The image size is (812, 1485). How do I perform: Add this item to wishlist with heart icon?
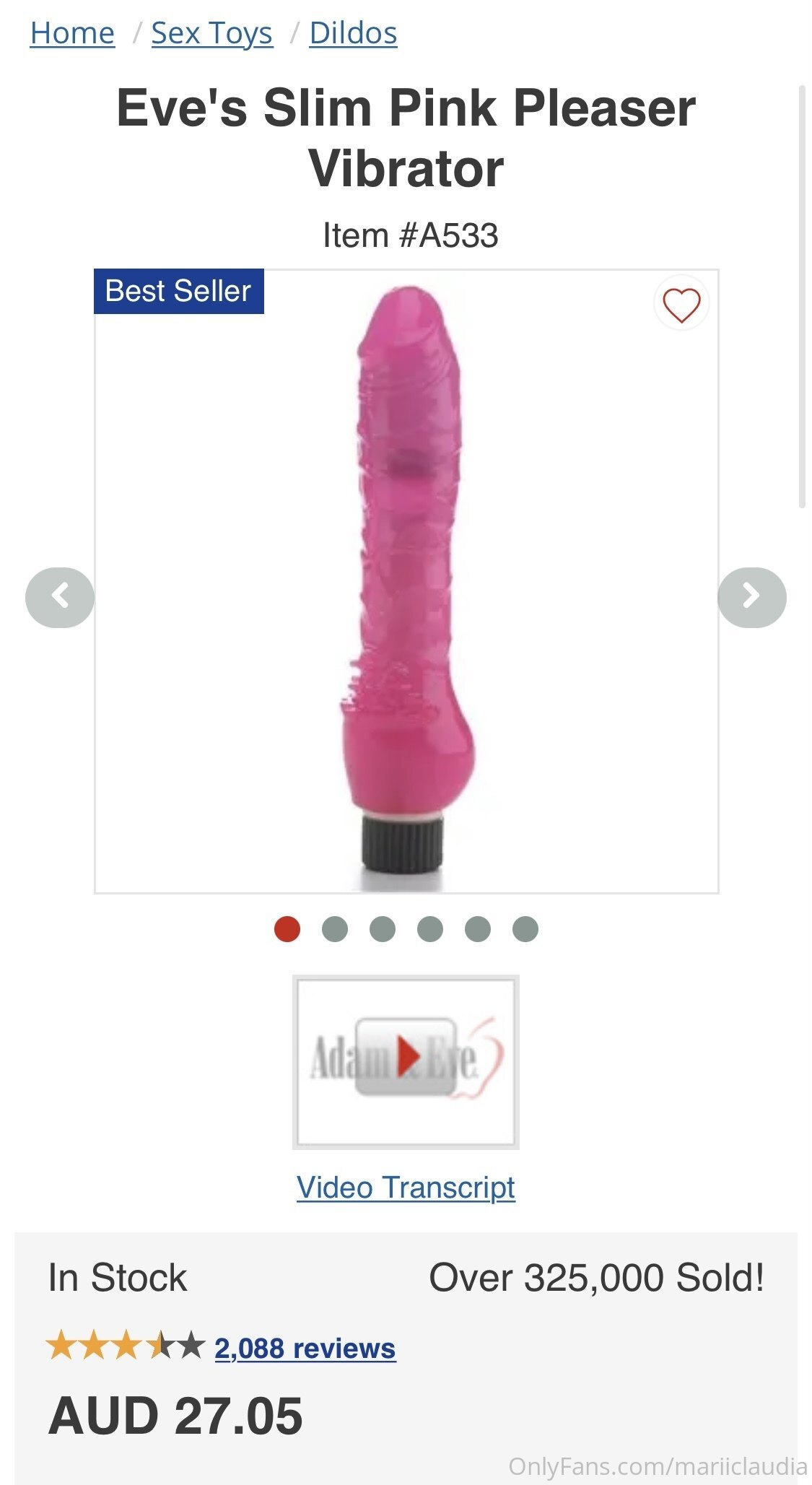pos(681,305)
